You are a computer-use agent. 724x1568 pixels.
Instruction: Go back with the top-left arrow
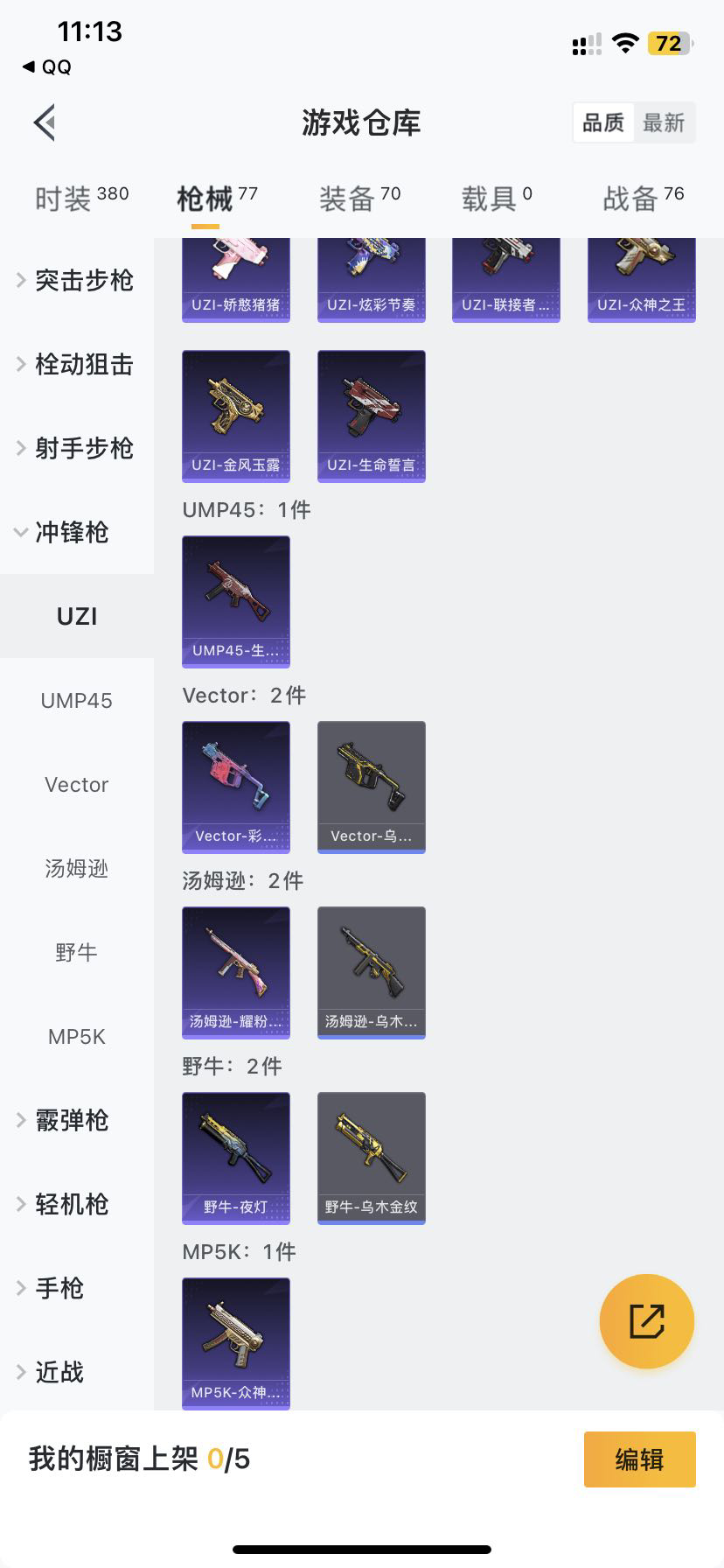(45, 122)
